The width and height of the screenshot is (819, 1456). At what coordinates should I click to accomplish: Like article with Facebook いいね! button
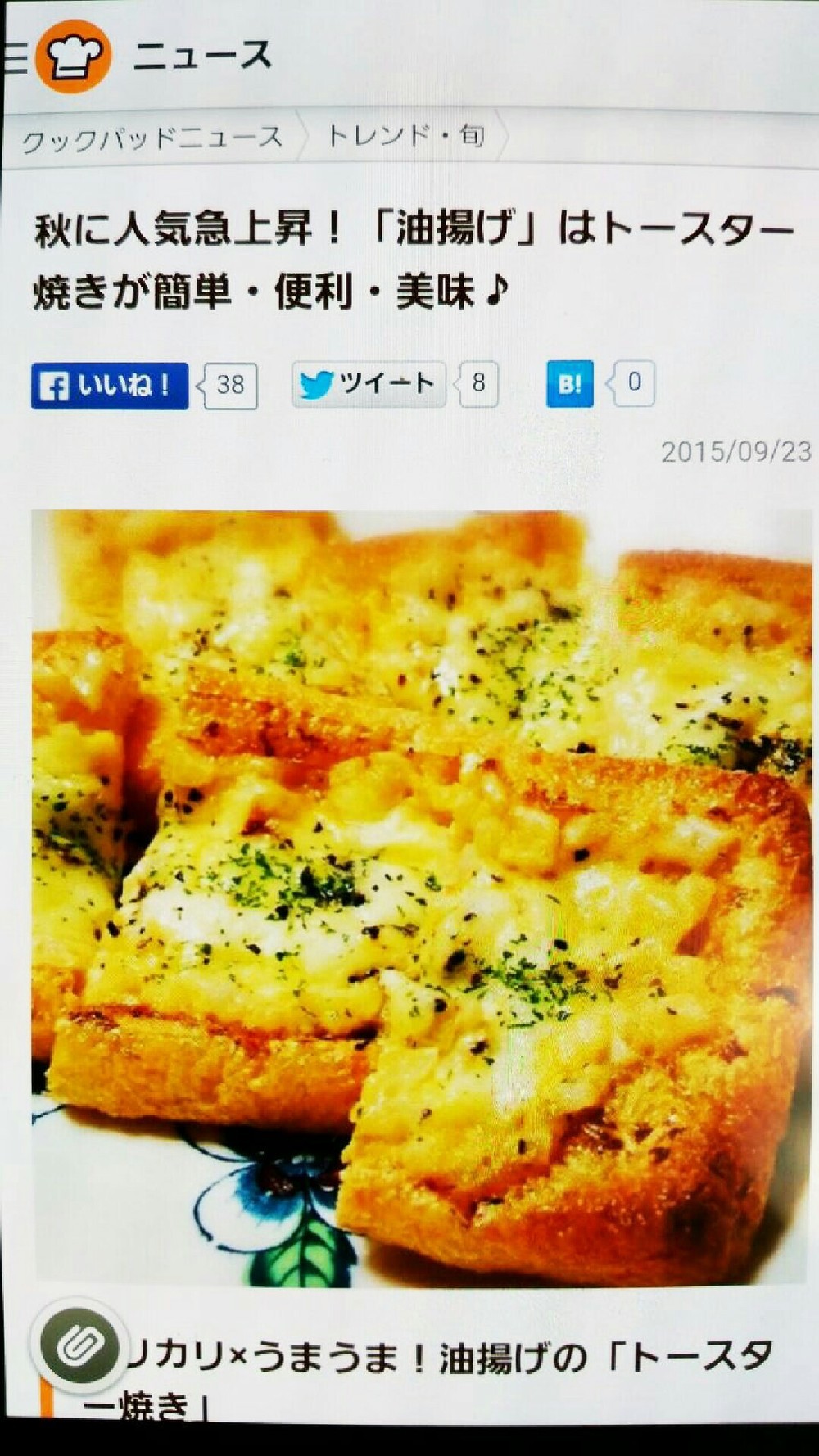110,385
